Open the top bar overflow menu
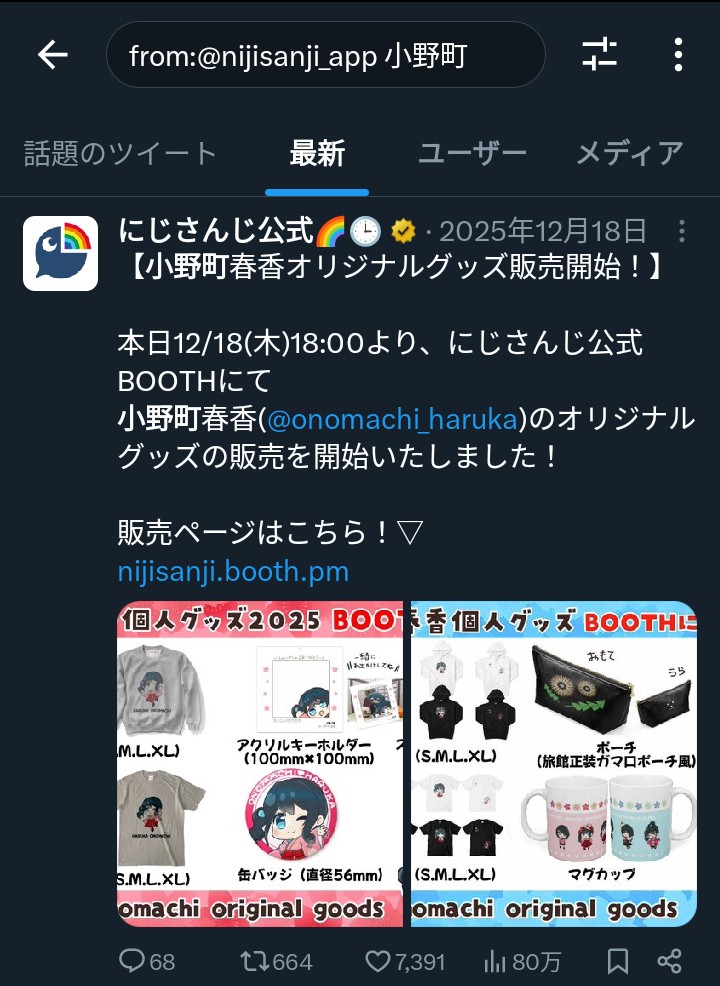This screenshot has width=720, height=986. tap(679, 55)
